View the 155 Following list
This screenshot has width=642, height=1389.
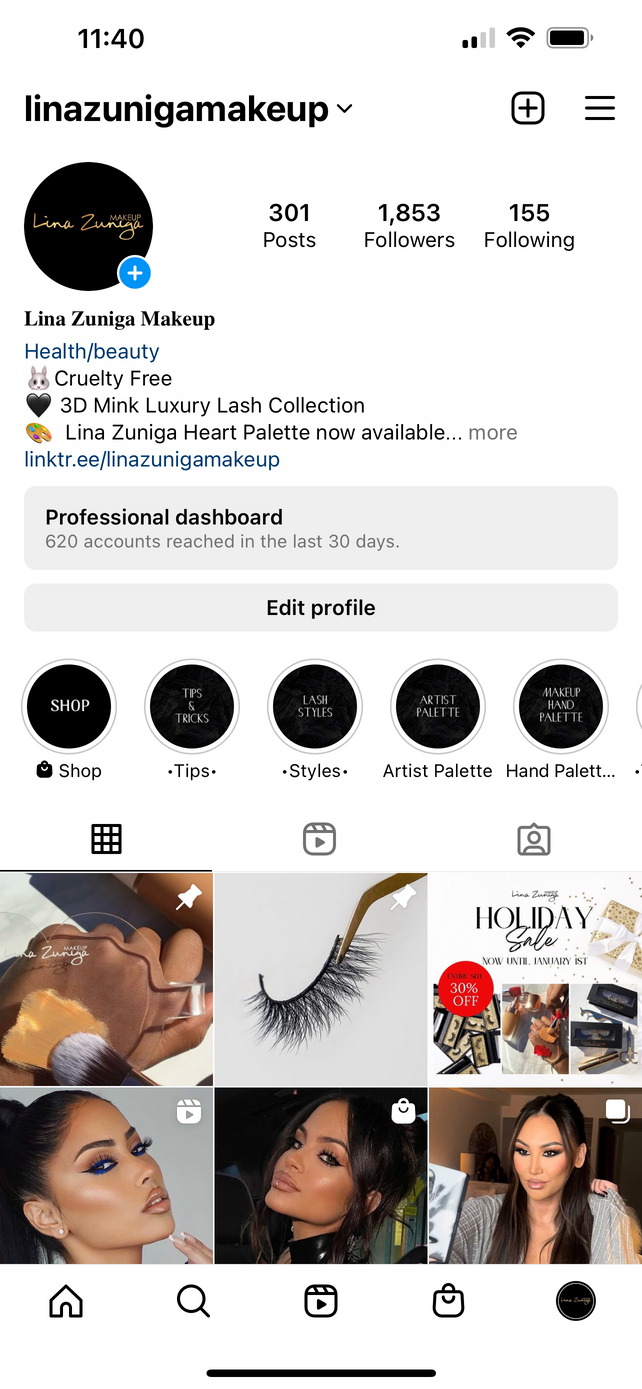(529, 225)
